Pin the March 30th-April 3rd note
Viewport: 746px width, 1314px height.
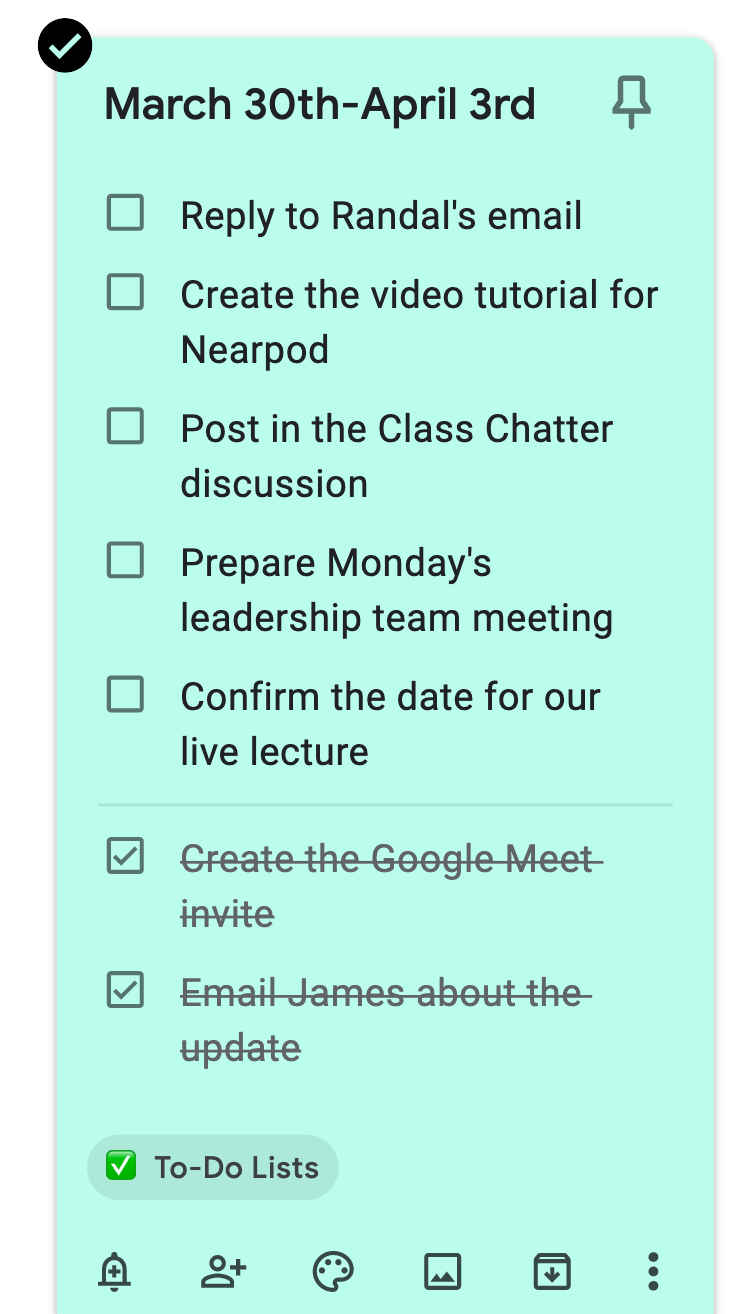point(631,104)
